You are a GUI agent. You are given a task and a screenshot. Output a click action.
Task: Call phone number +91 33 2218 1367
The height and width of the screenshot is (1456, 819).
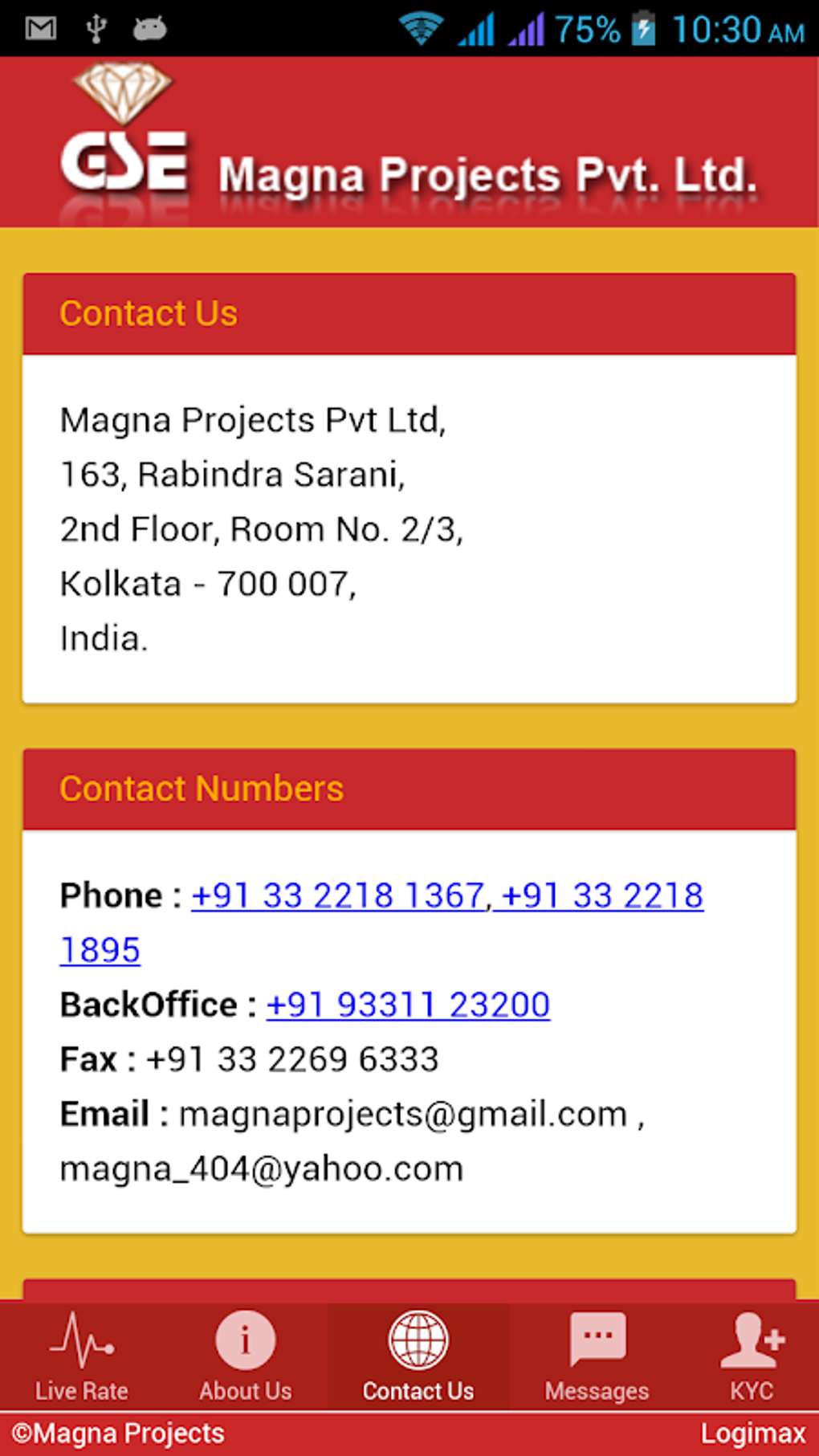336,895
